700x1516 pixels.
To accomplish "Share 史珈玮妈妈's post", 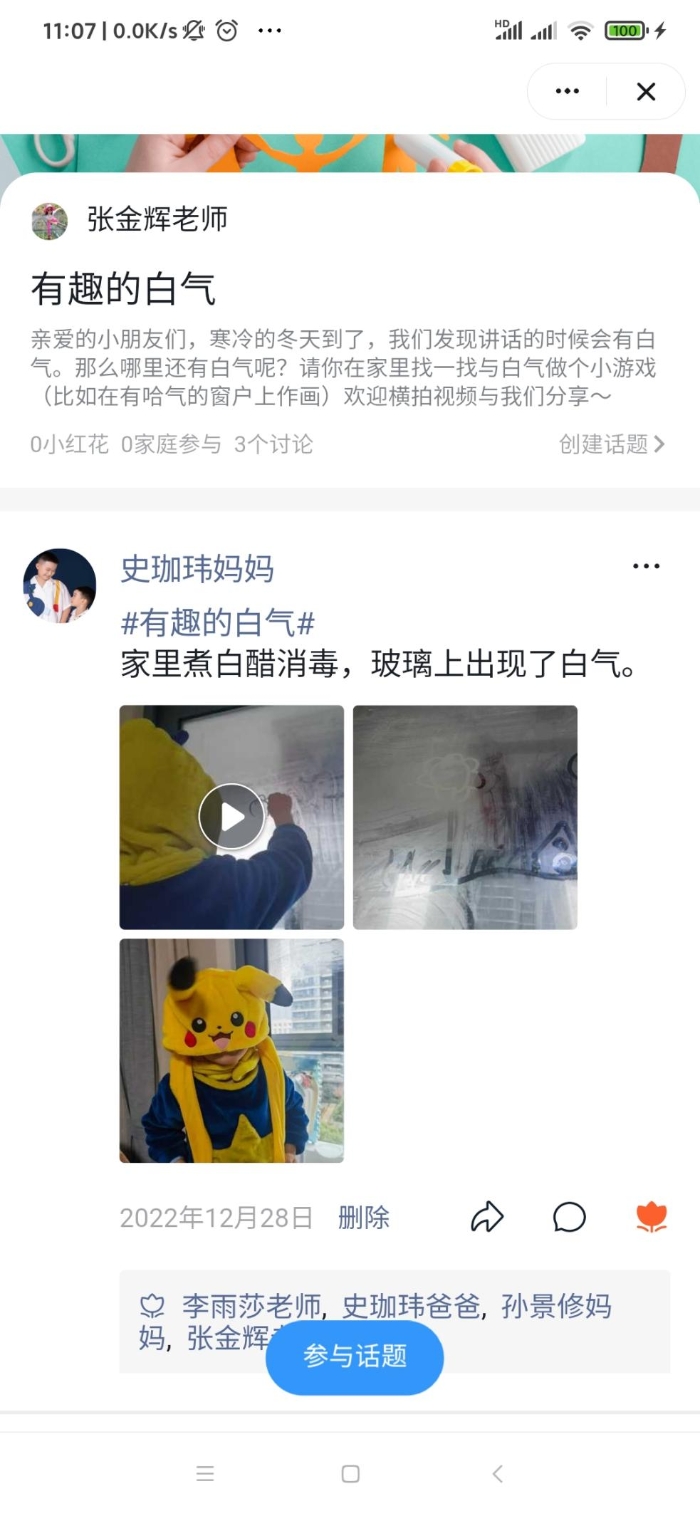I will [x=487, y=1217].
